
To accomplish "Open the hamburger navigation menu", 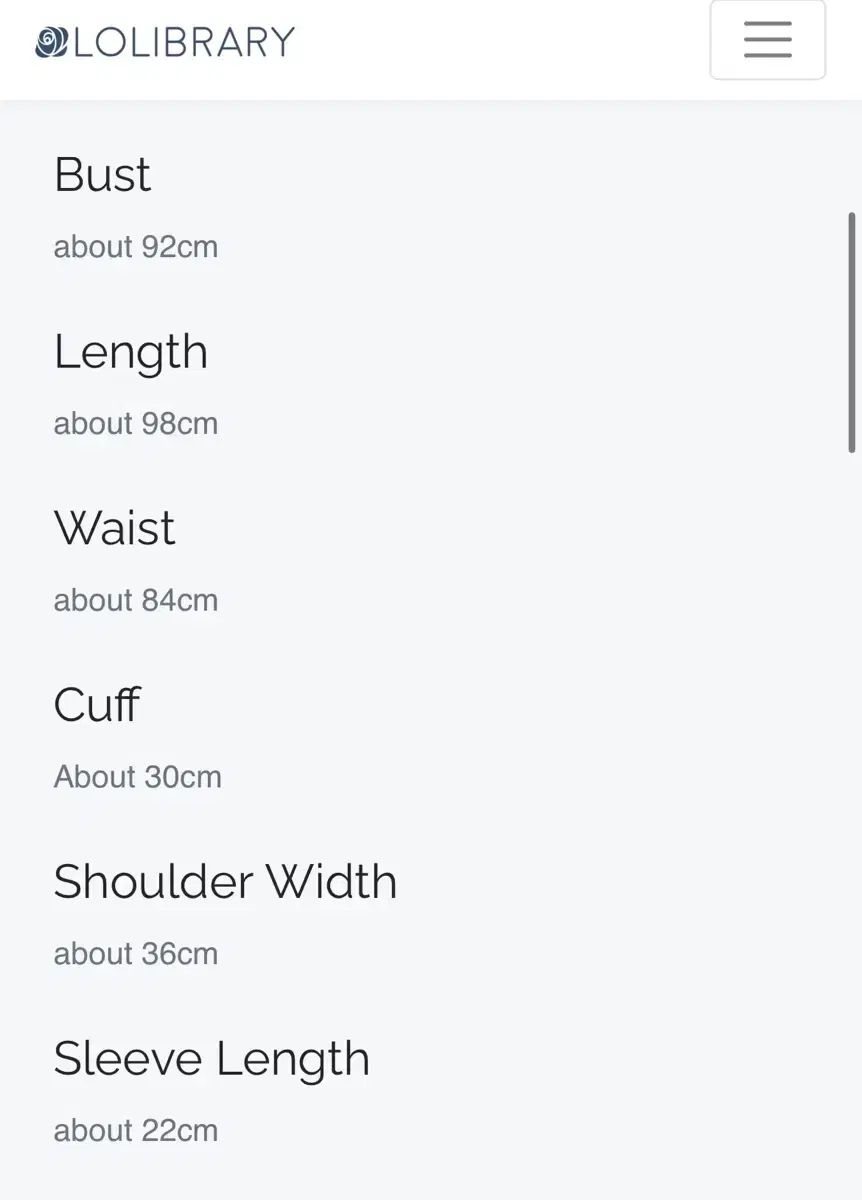I will (767, 40).
